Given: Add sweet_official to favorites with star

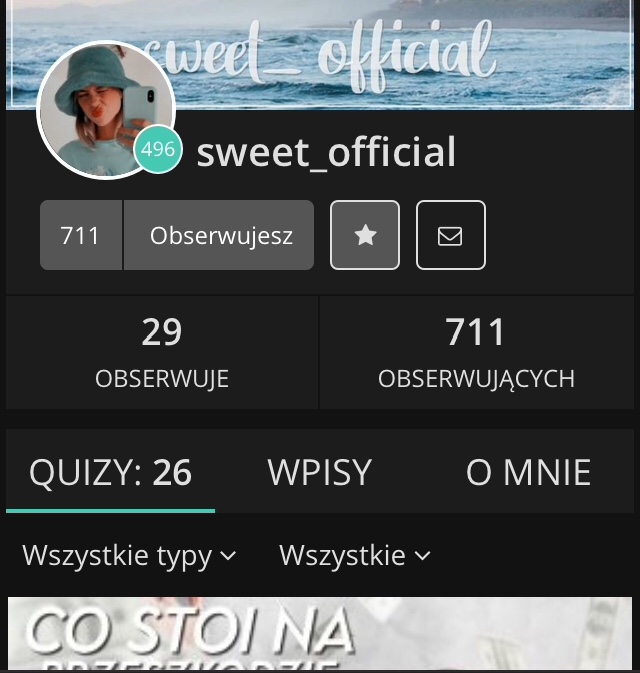Looking at the screenshot, I should click(x=365, y=236).
